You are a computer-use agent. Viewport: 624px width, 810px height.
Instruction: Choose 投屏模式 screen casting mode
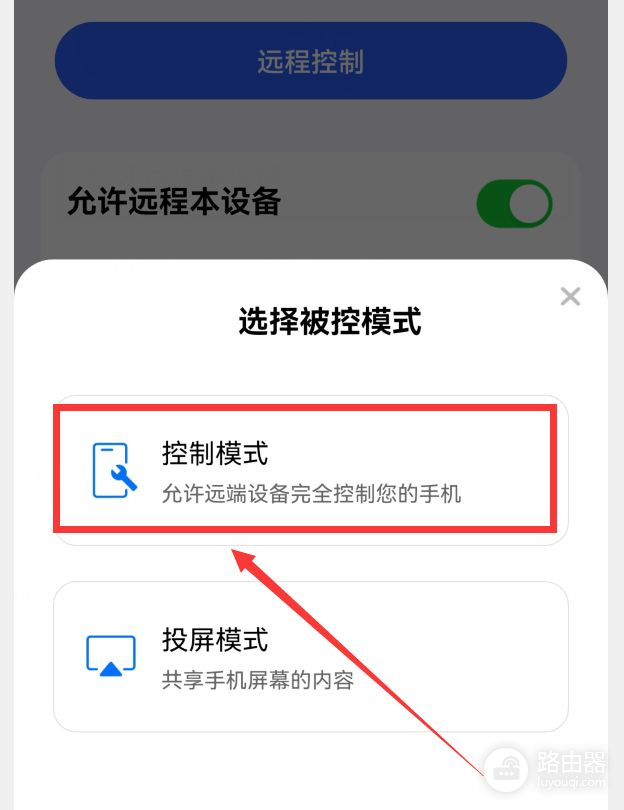310,657
